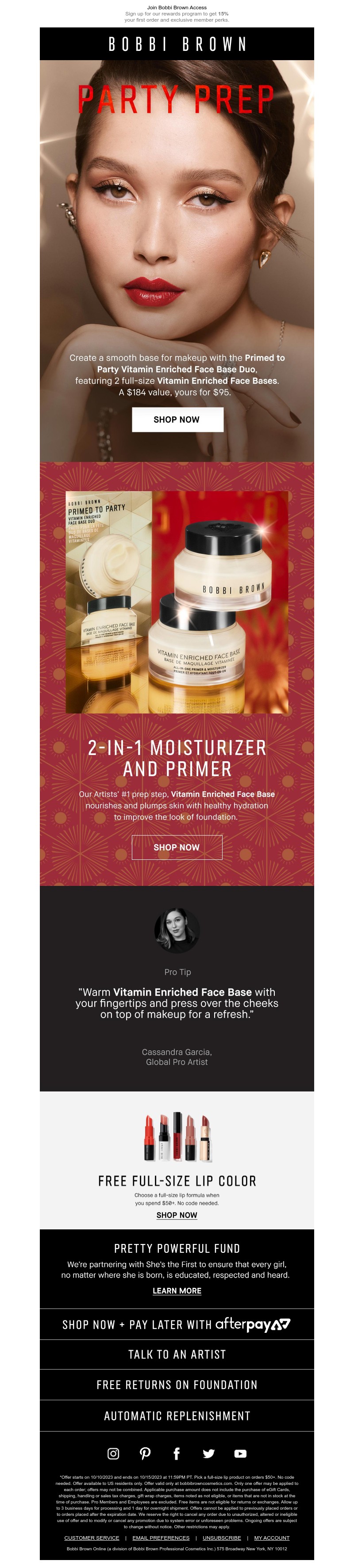Image resolution: width=354 pixels, height=1568 pixels.
Task: Open Customer Service link
Action: tap(92, 1537)
